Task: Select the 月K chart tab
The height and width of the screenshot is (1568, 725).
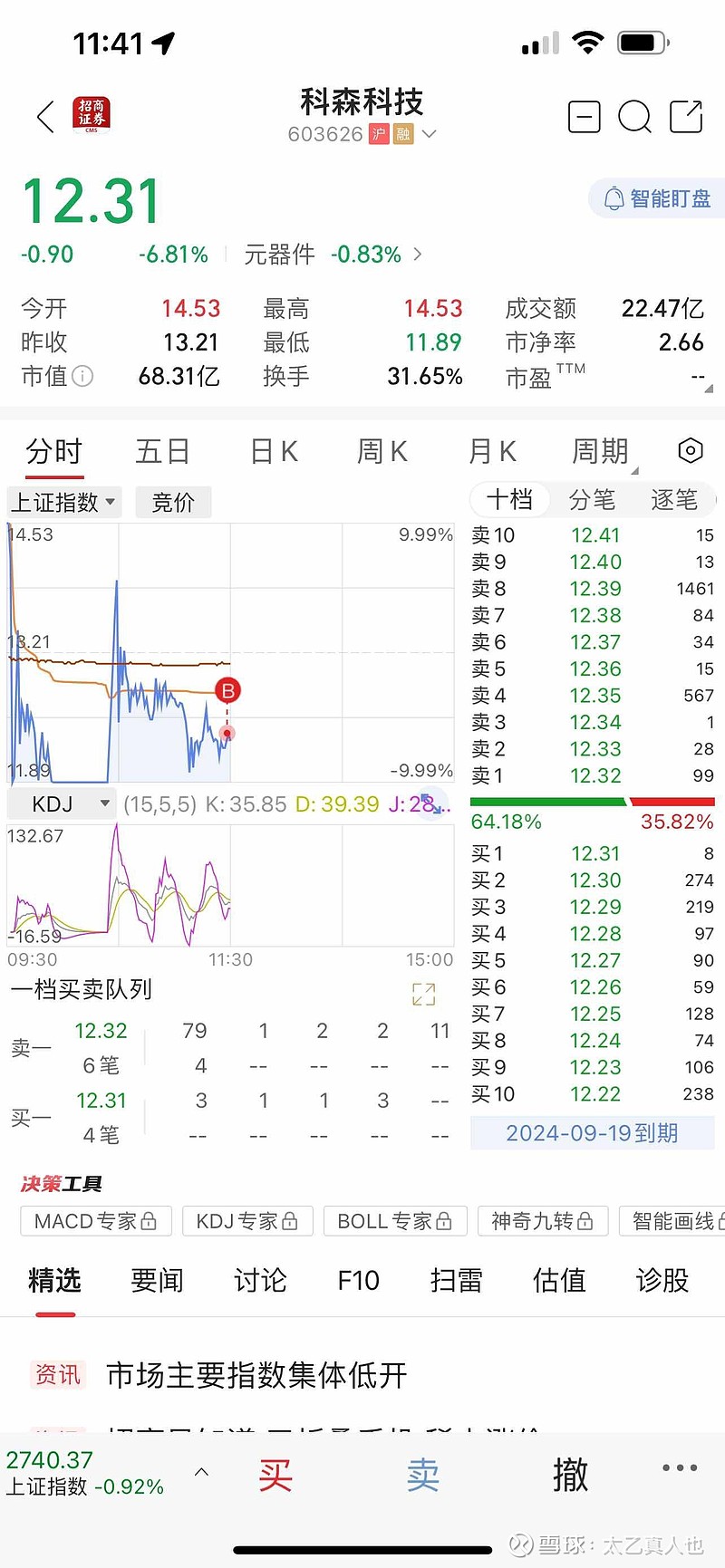Action: [492, 451]
